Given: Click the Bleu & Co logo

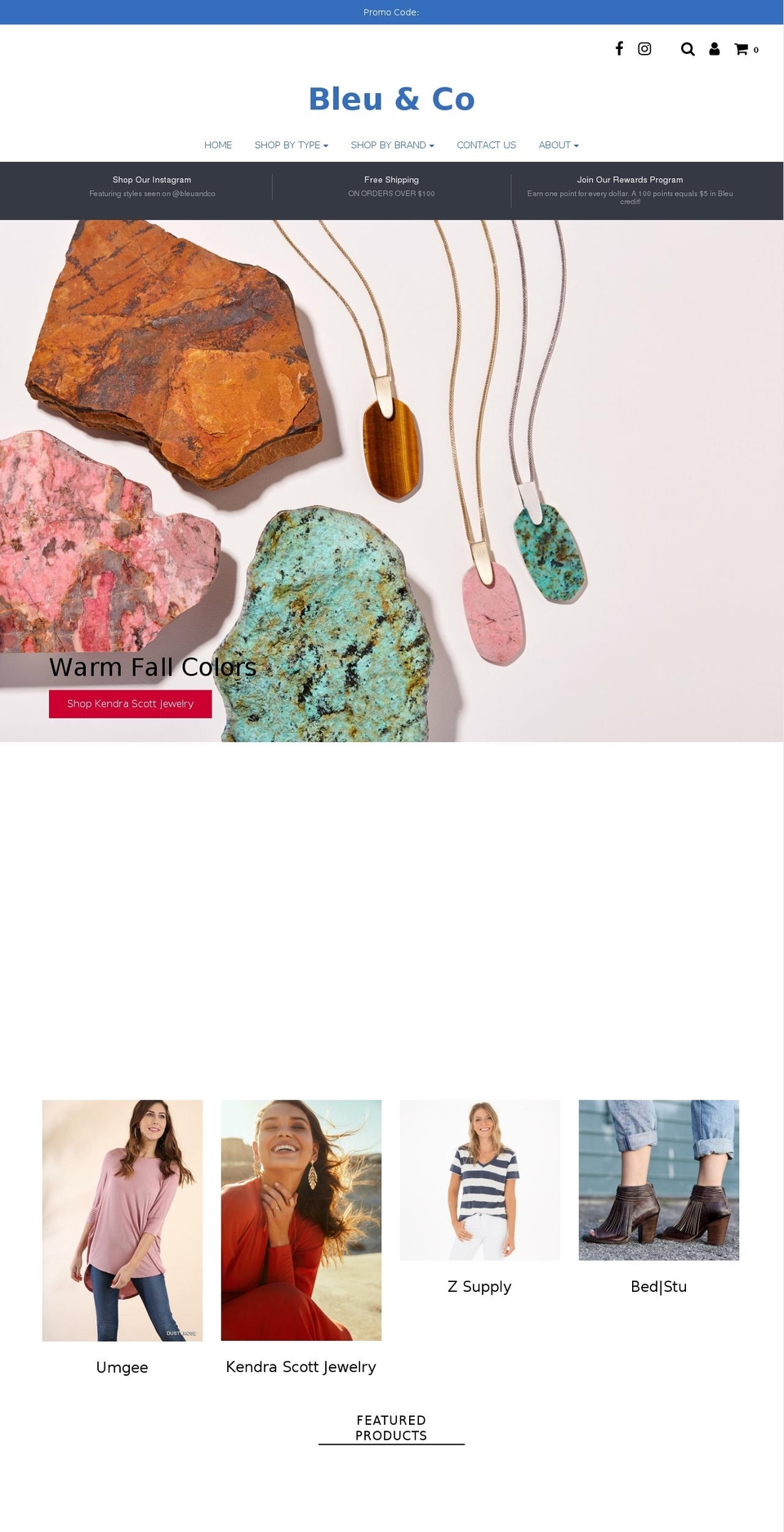Looking at the screenshot, I should pos(391,98).
